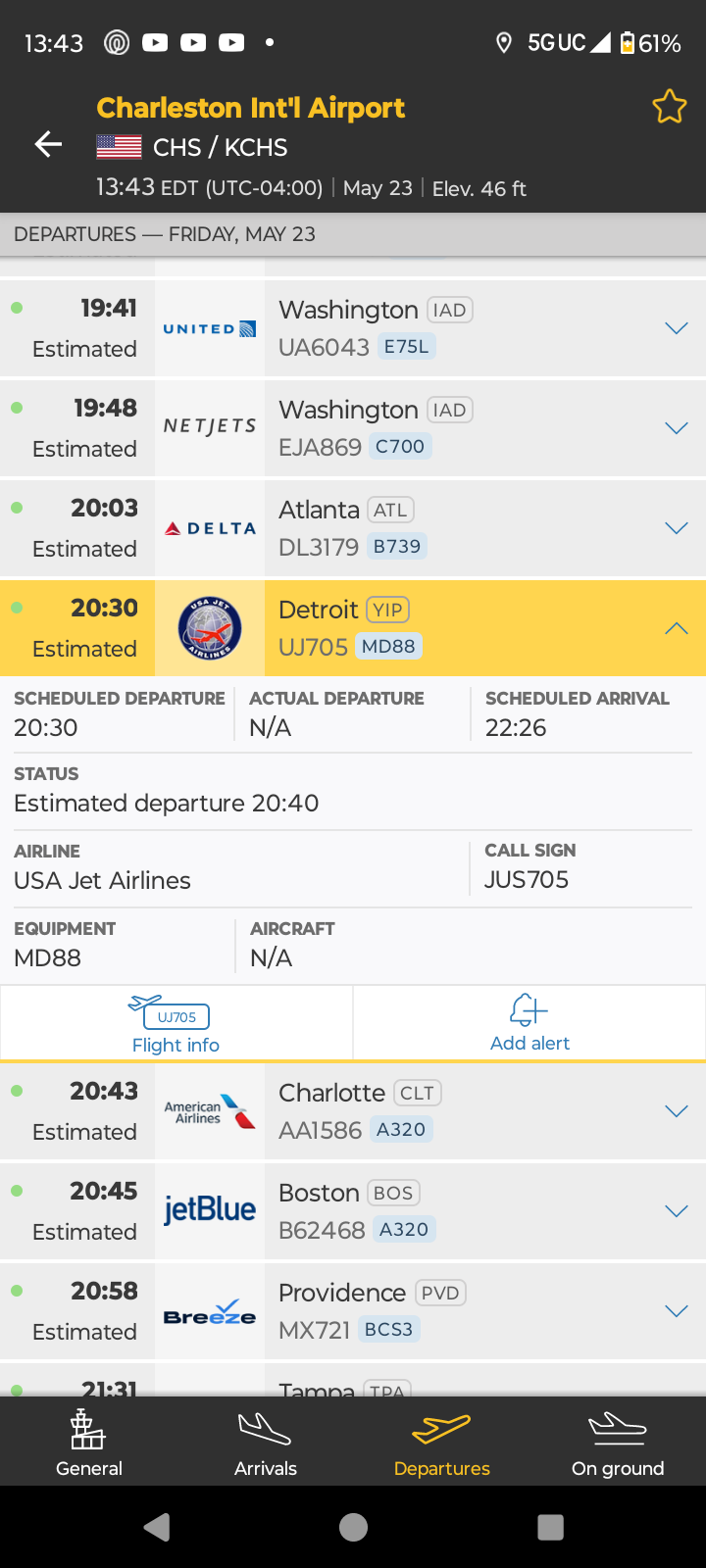Expand American AA1586 Charlotte flight
The height and width of the screenshot is (1568, 706).
[x=677, y=1111]
